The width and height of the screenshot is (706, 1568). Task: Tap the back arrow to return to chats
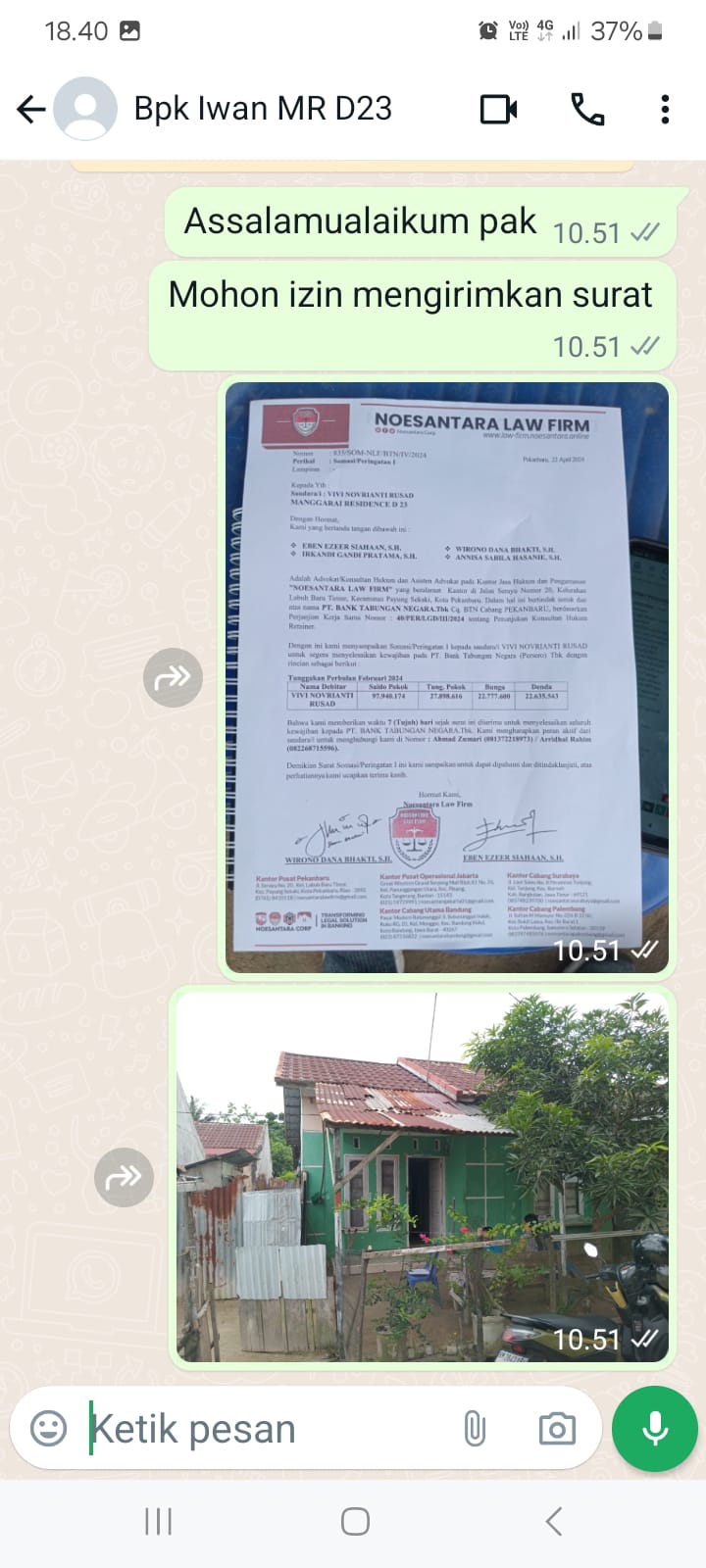pyautogui.click(x=30, y=110)
